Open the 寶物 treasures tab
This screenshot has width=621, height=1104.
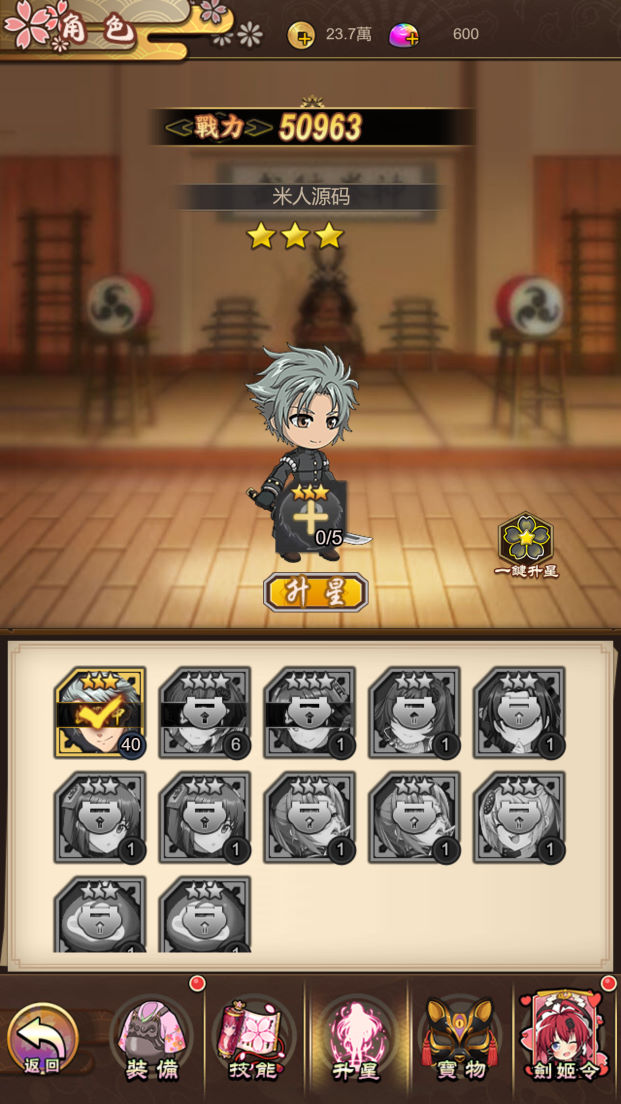[x=461, y=1040]
